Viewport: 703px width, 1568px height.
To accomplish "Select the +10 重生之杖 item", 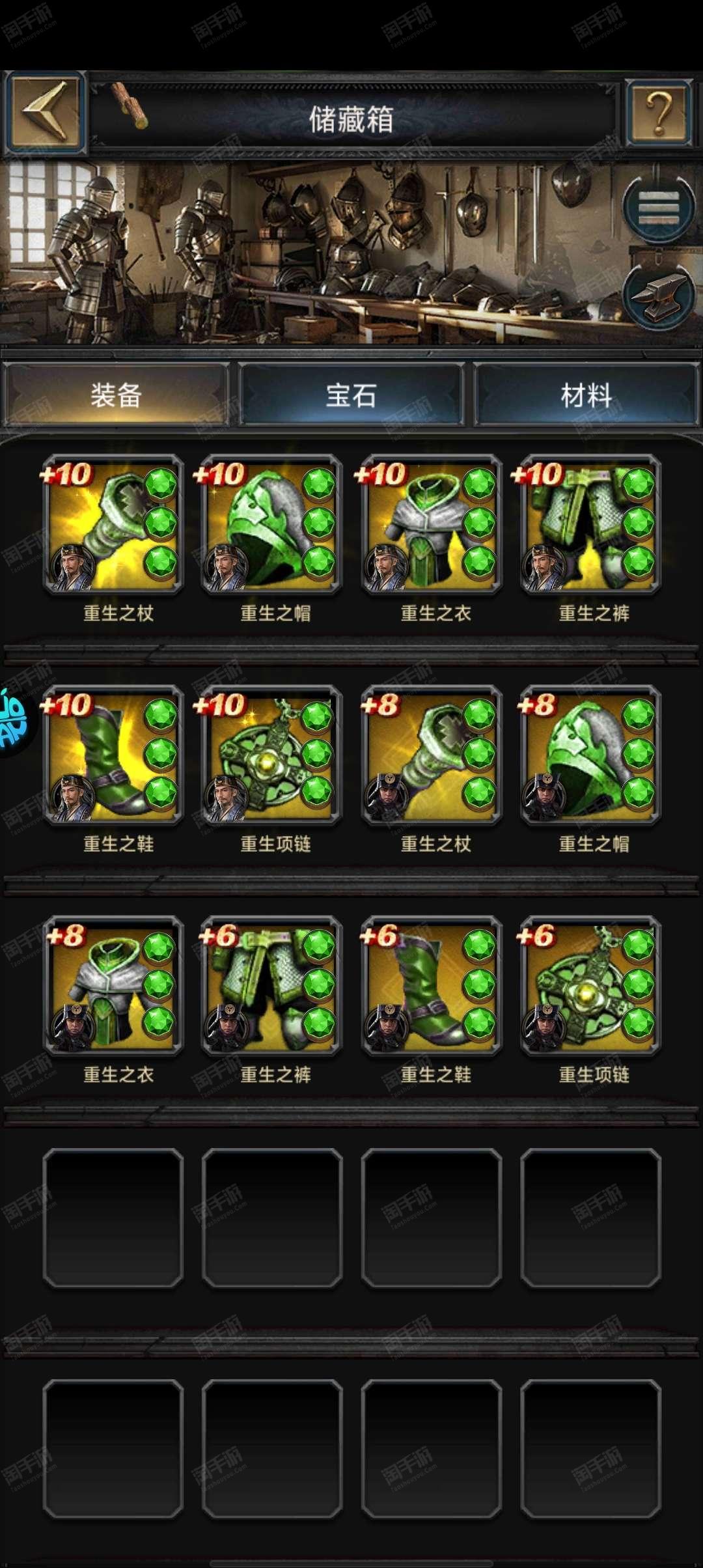I will point(113,525).
